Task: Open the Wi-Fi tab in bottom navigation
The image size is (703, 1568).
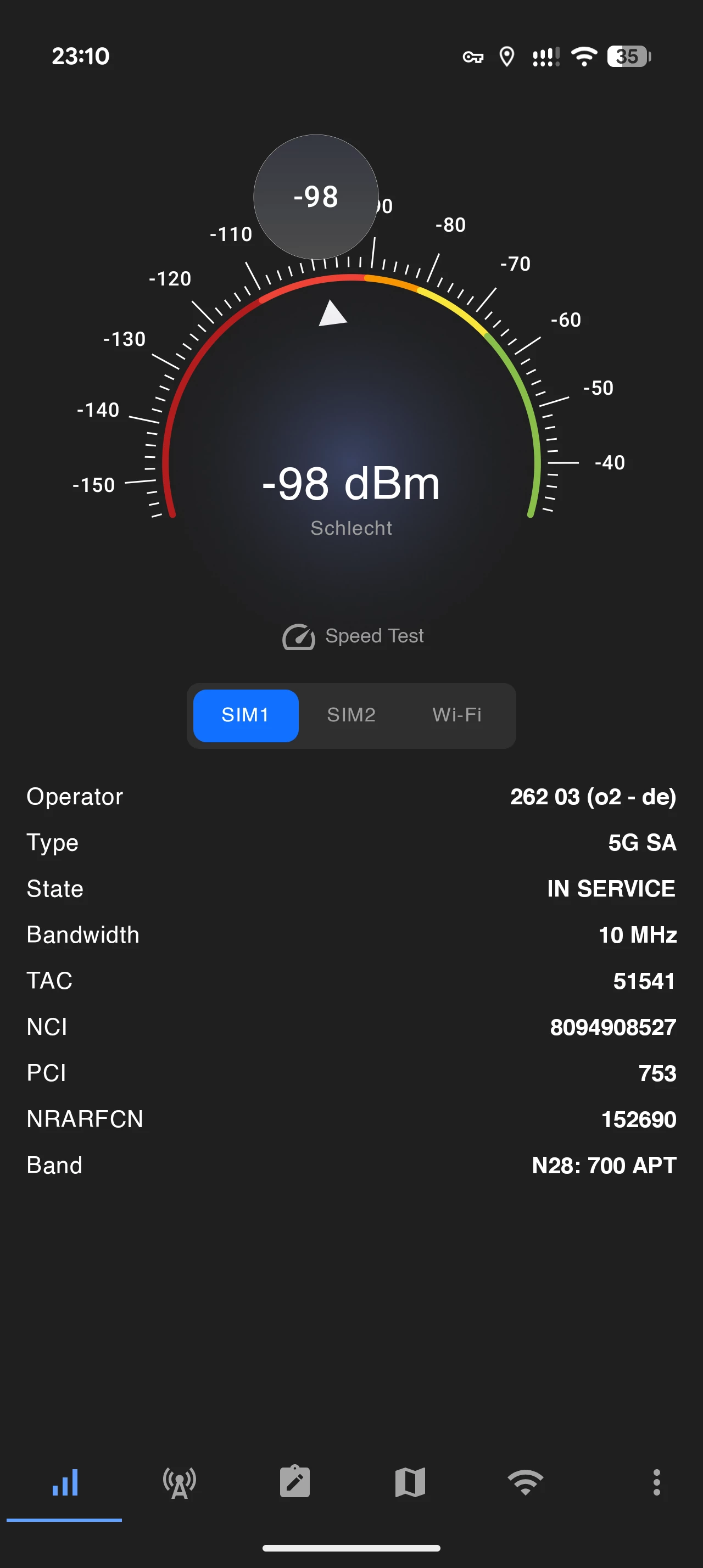Action: 525,1482
